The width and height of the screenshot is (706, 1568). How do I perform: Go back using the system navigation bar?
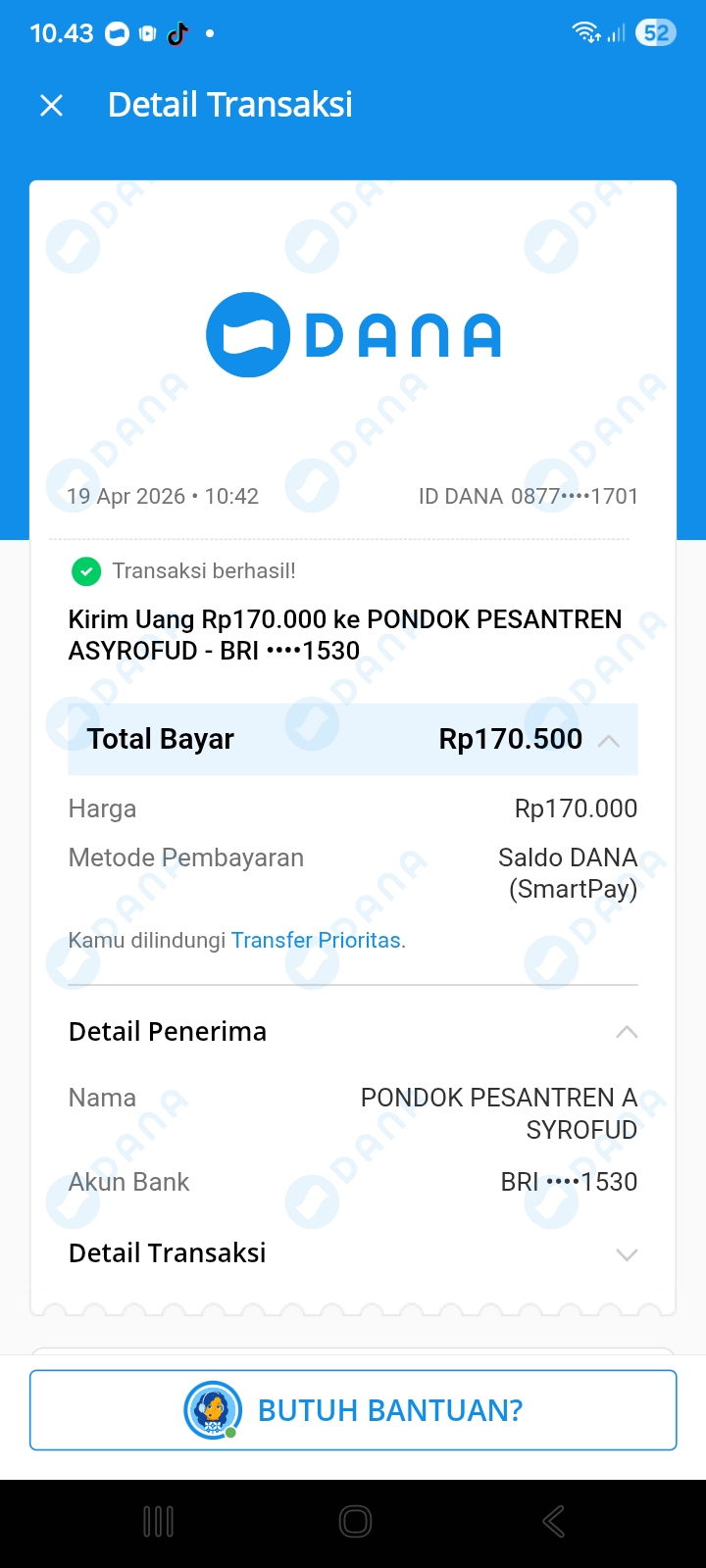tap(553, 1522)
